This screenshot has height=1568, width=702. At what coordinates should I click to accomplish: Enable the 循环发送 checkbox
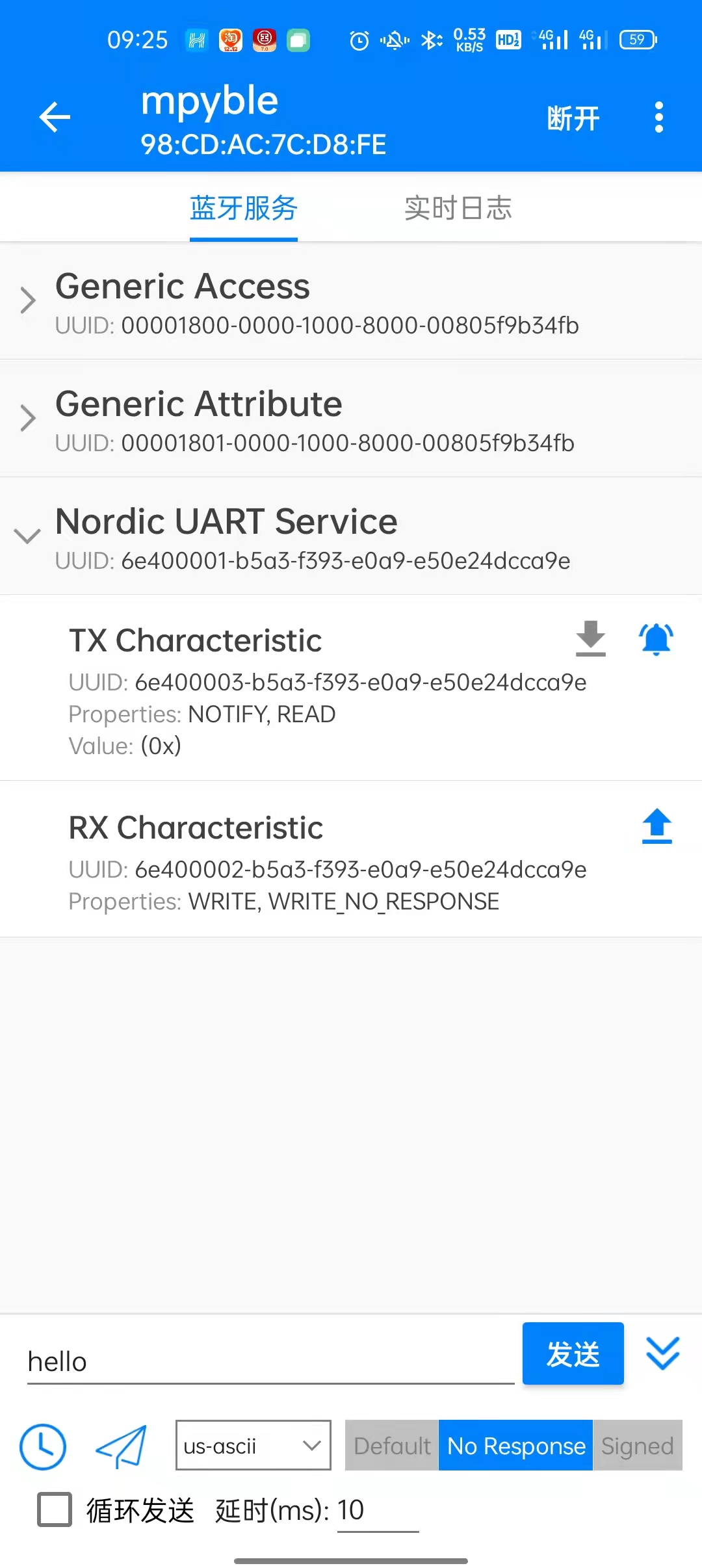point(55,1509)
